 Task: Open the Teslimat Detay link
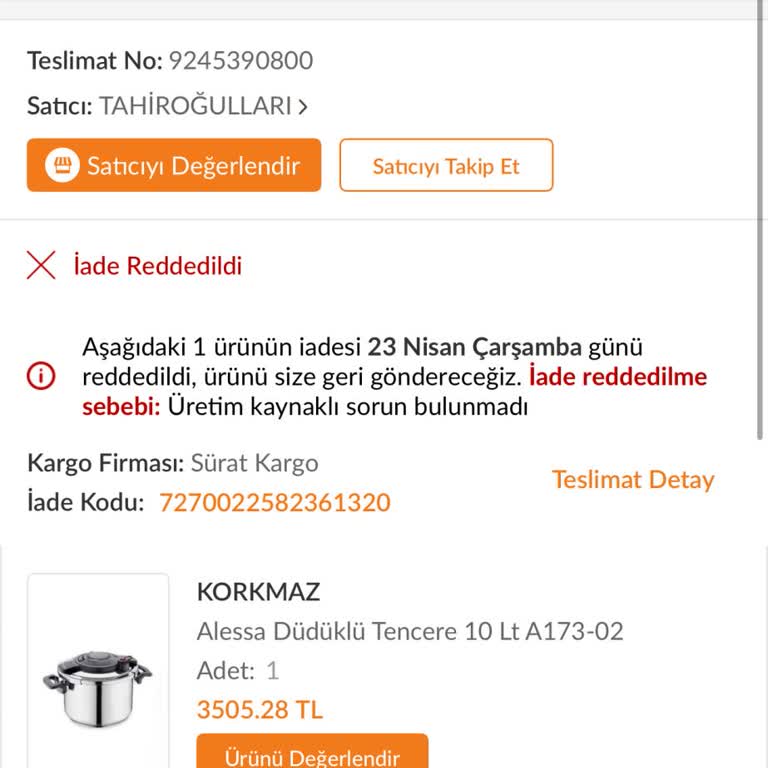633,480
